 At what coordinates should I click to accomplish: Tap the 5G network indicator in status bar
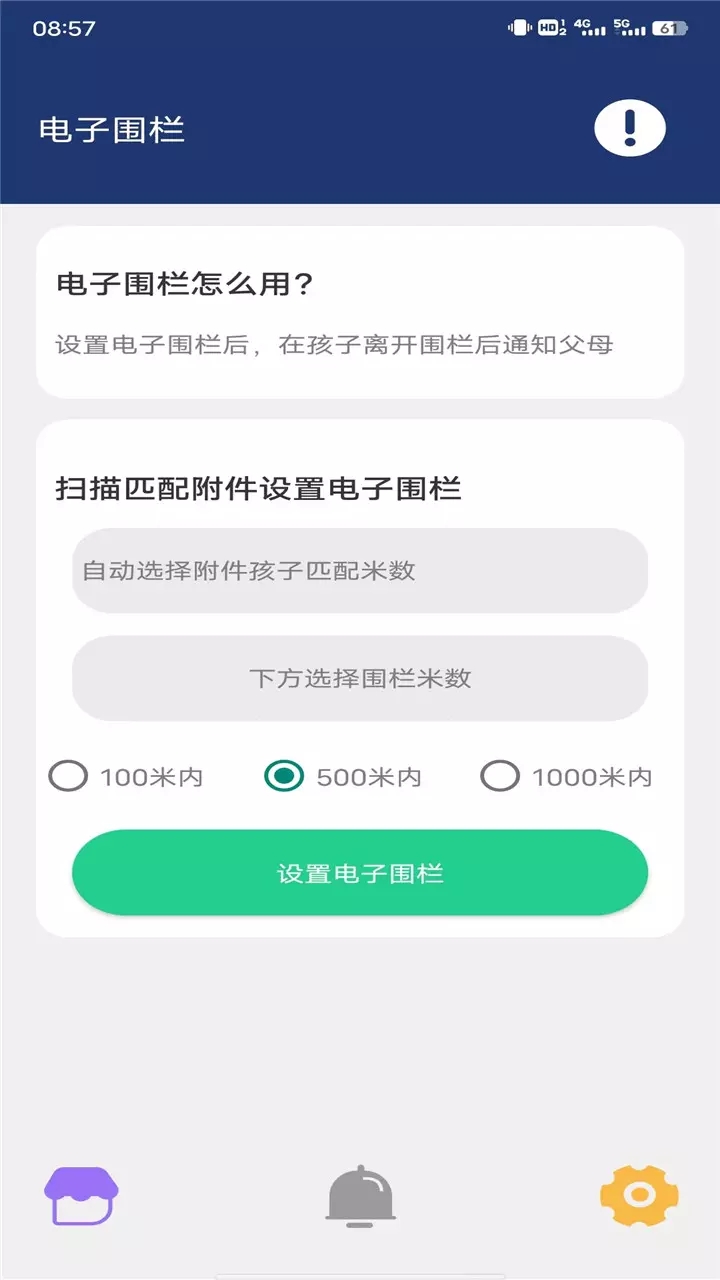pos(622,26)
